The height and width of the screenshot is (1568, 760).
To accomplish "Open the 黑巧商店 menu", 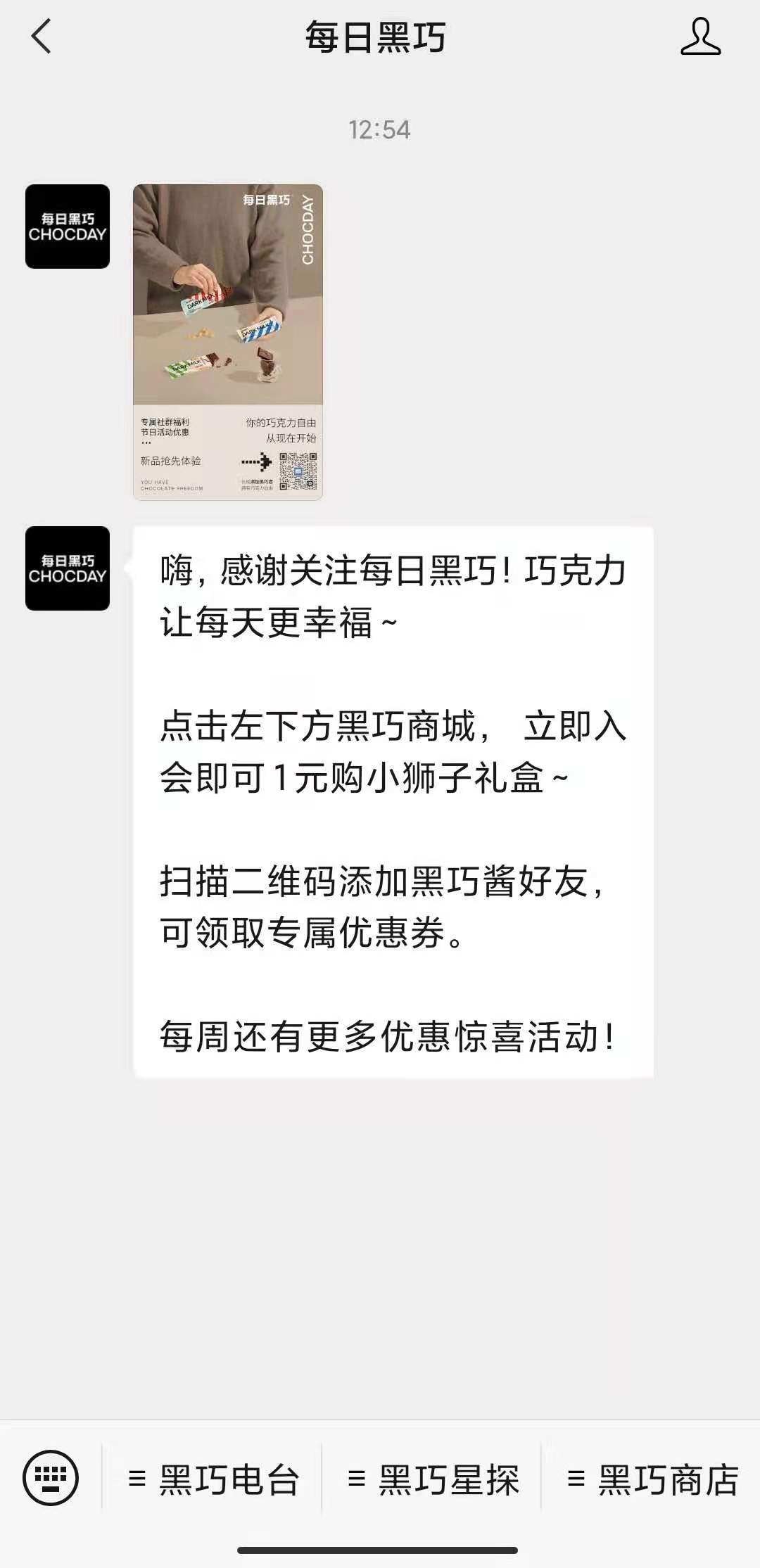I will (652, 1479).
